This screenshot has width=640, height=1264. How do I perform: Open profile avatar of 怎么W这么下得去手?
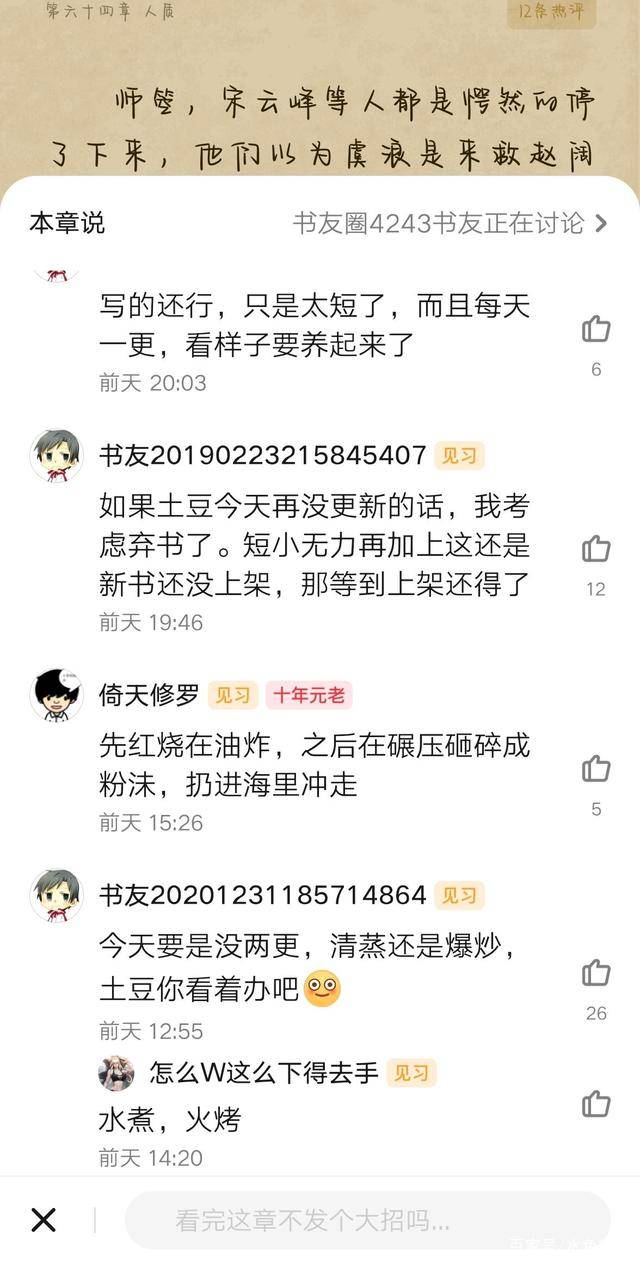click(x=116, y=1073)
